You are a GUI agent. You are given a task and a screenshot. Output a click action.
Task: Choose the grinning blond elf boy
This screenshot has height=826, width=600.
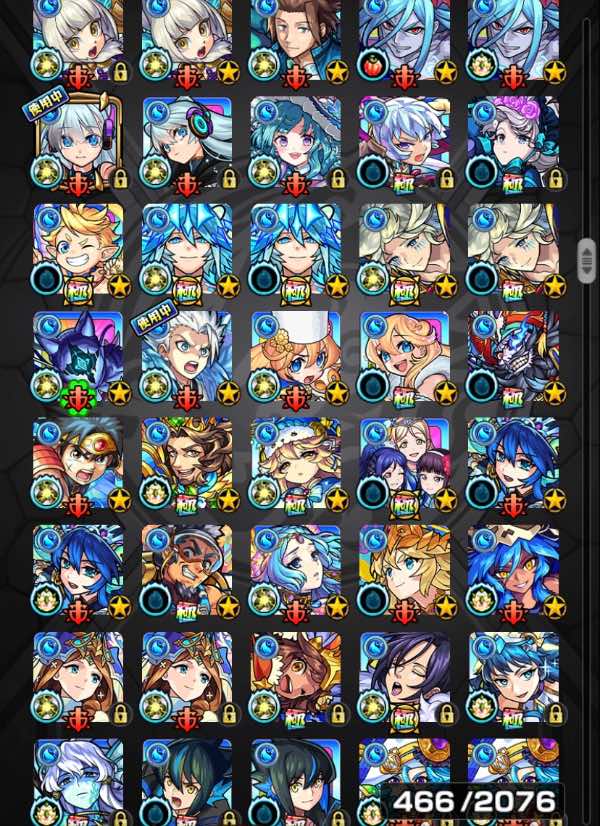click(78, 252)
